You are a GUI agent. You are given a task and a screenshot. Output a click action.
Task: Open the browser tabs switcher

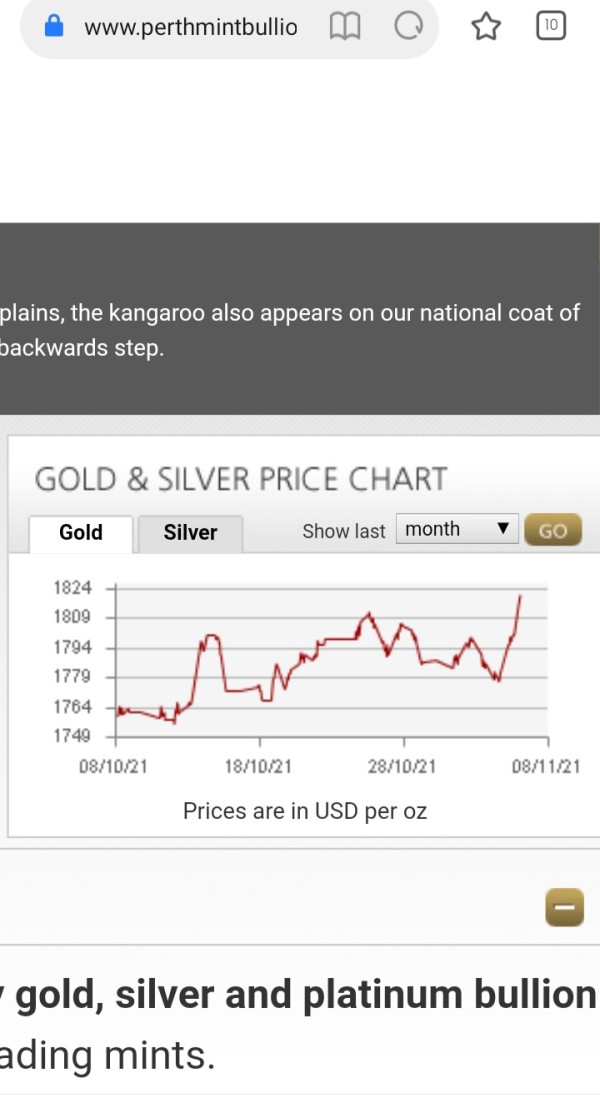[x=551, y=26]
